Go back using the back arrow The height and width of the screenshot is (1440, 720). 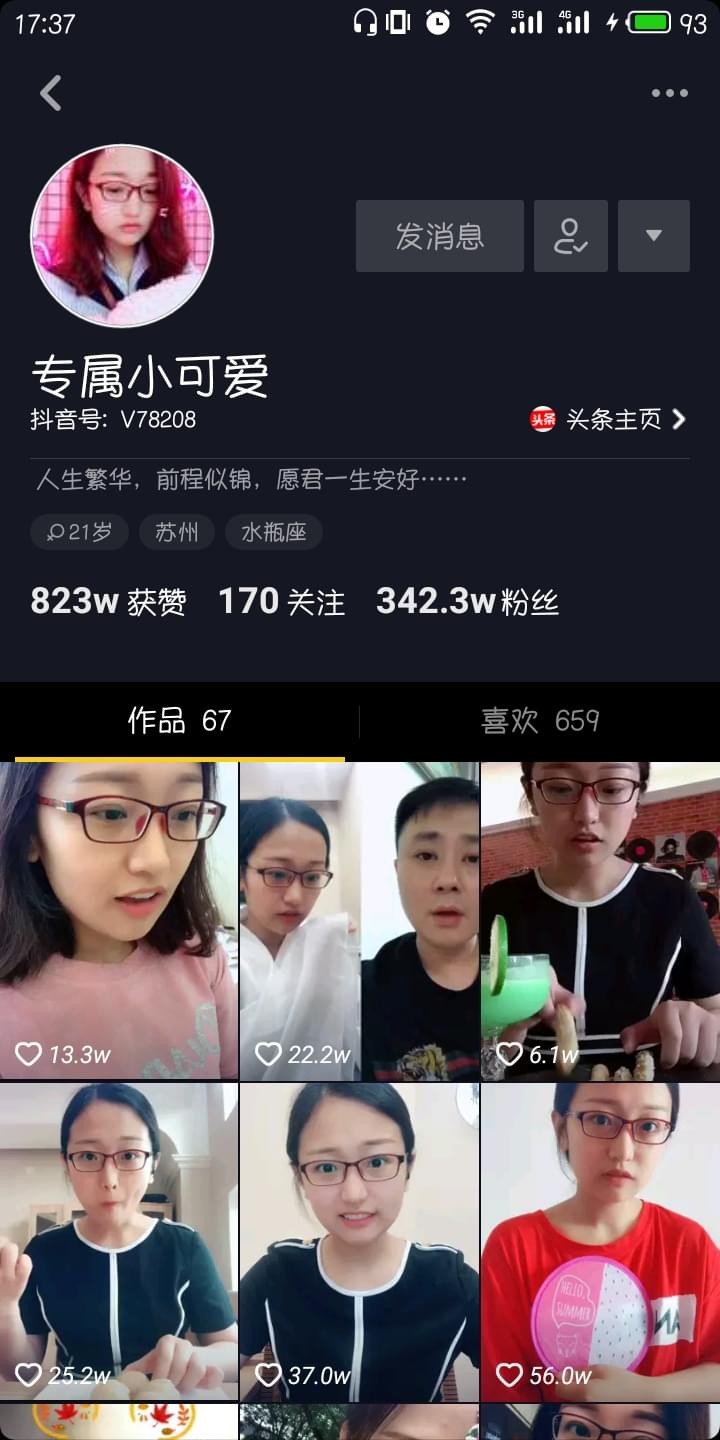pyautogui.click(x=50, y=93)
